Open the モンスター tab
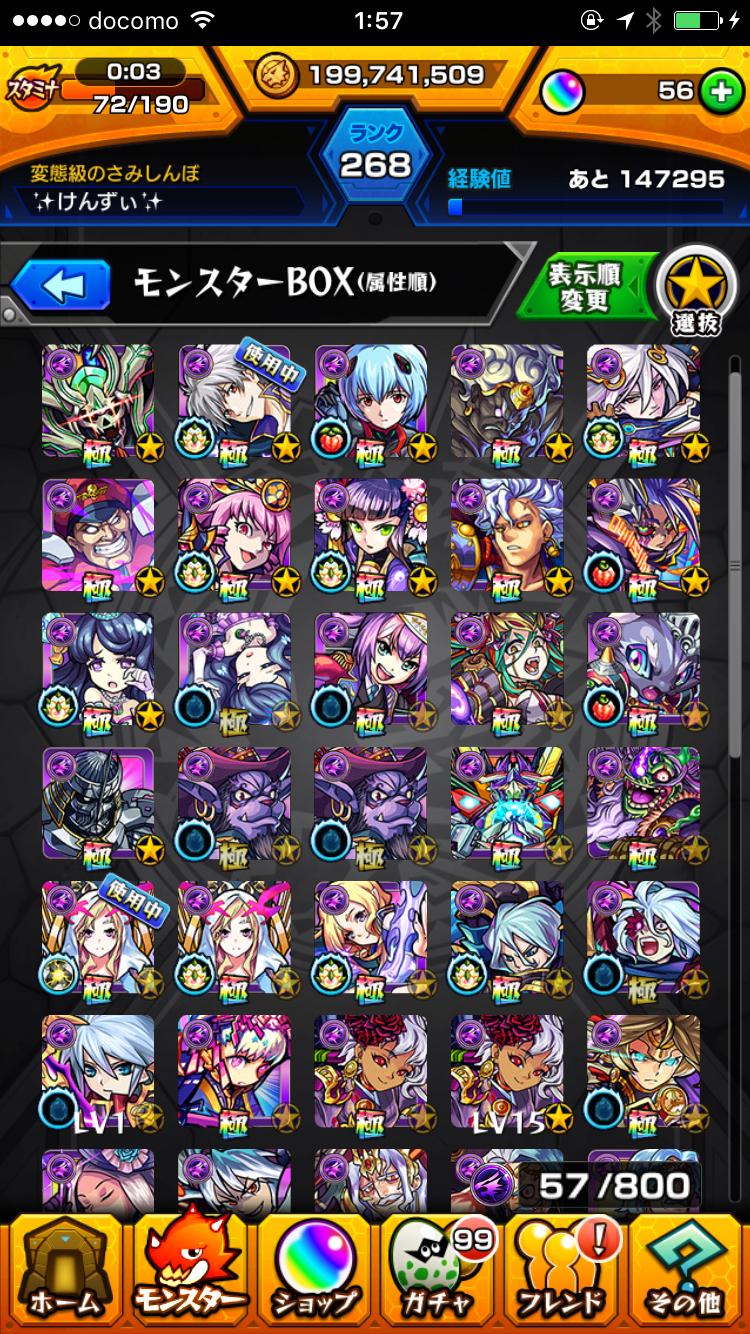750x1334 pixels. click(x=190, y=1272)
